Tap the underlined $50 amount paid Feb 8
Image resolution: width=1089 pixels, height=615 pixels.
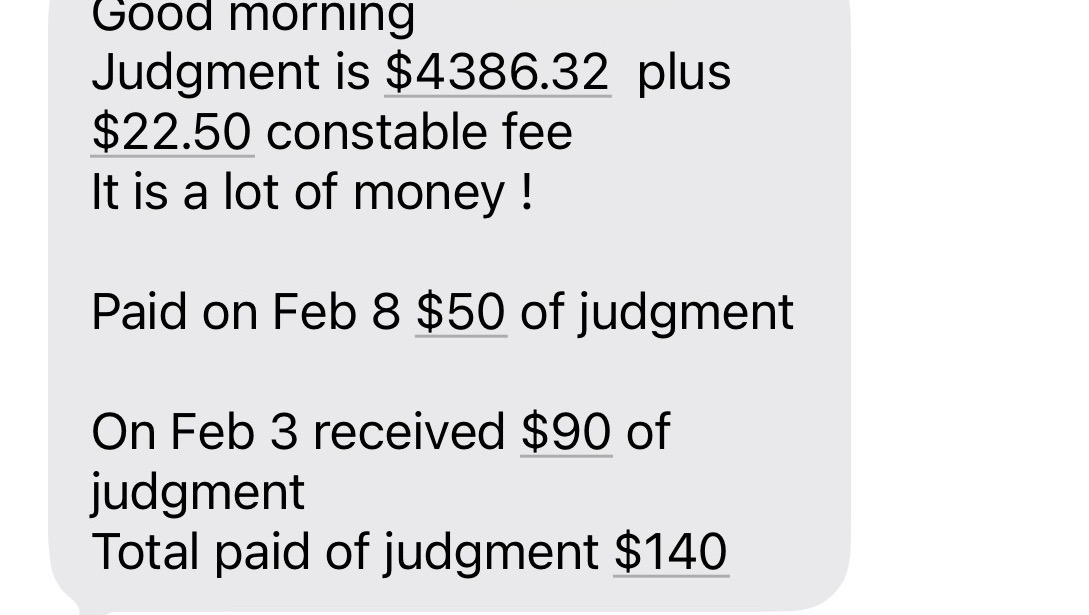(x=460, y=312)
